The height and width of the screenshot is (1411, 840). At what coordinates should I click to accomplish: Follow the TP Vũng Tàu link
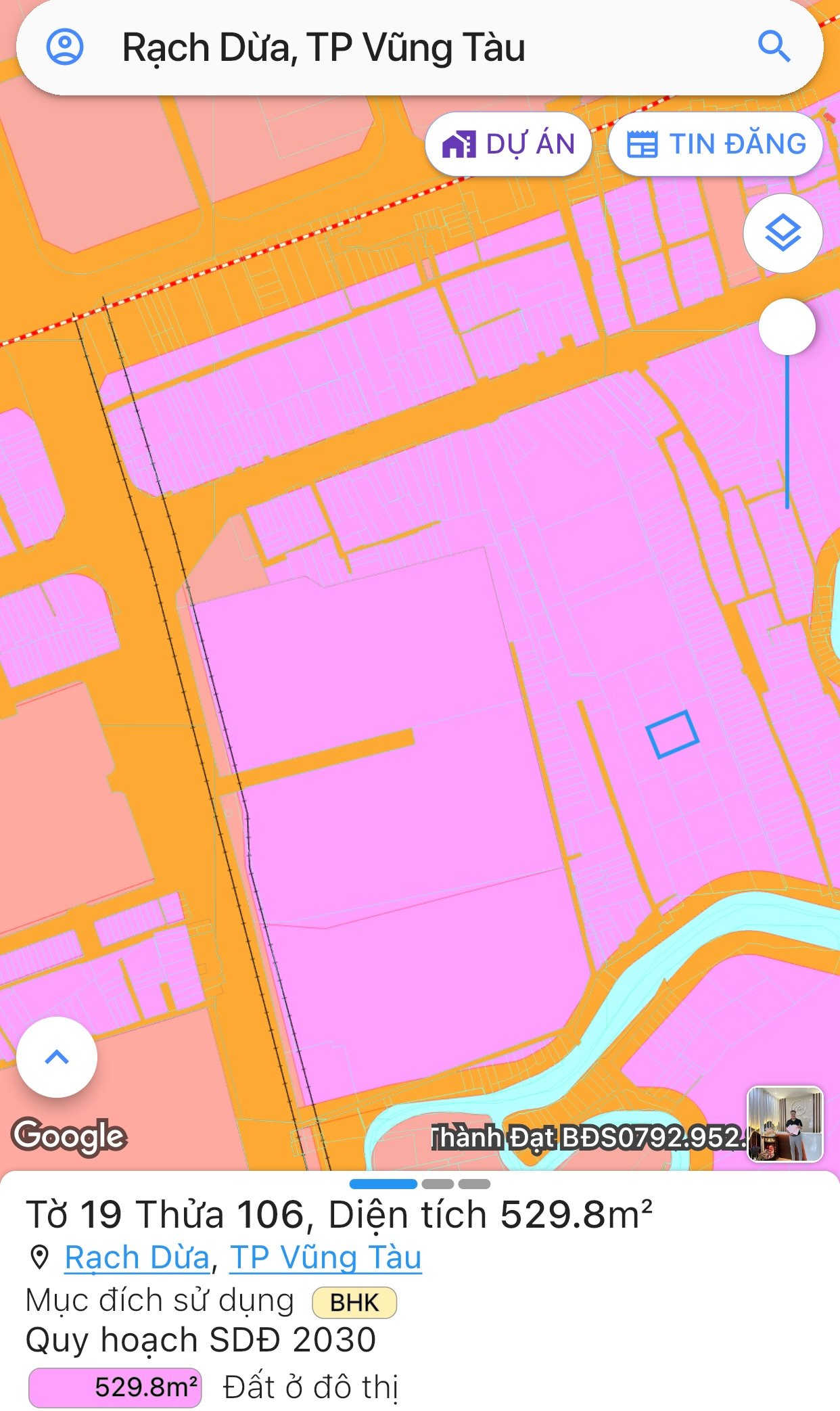326,1257
